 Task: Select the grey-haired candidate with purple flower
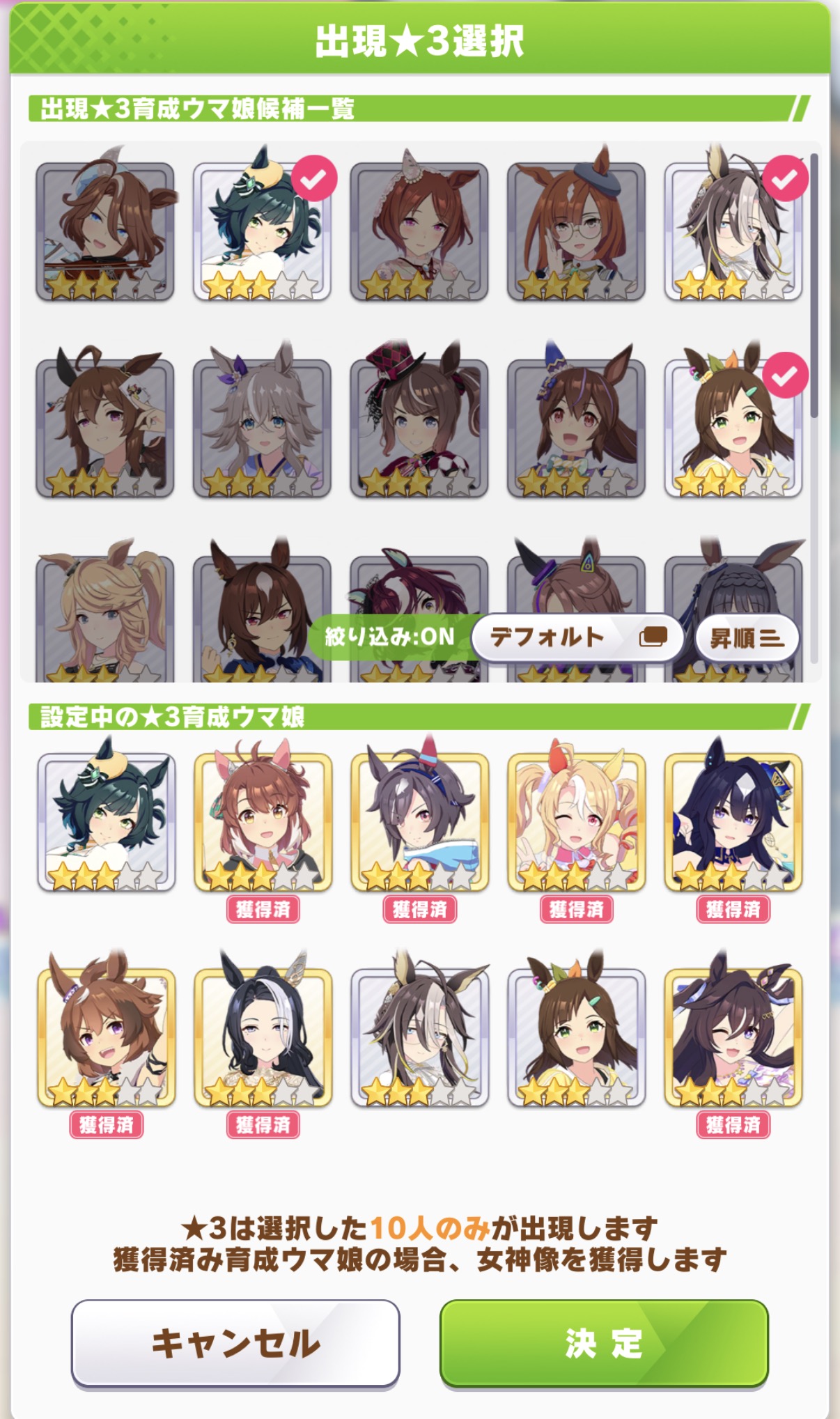click(x=262, y=426)
